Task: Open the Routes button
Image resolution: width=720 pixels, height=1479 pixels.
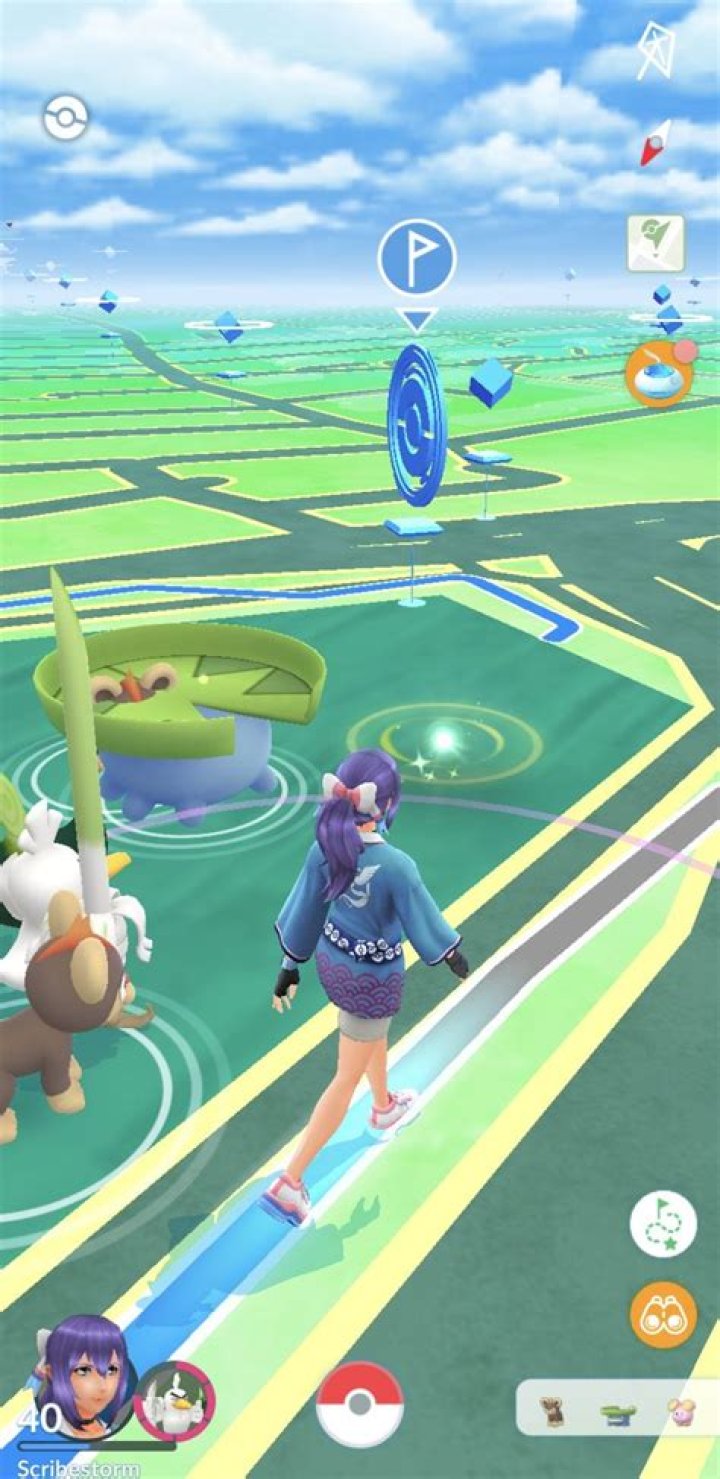Action: click(663, 1224)
